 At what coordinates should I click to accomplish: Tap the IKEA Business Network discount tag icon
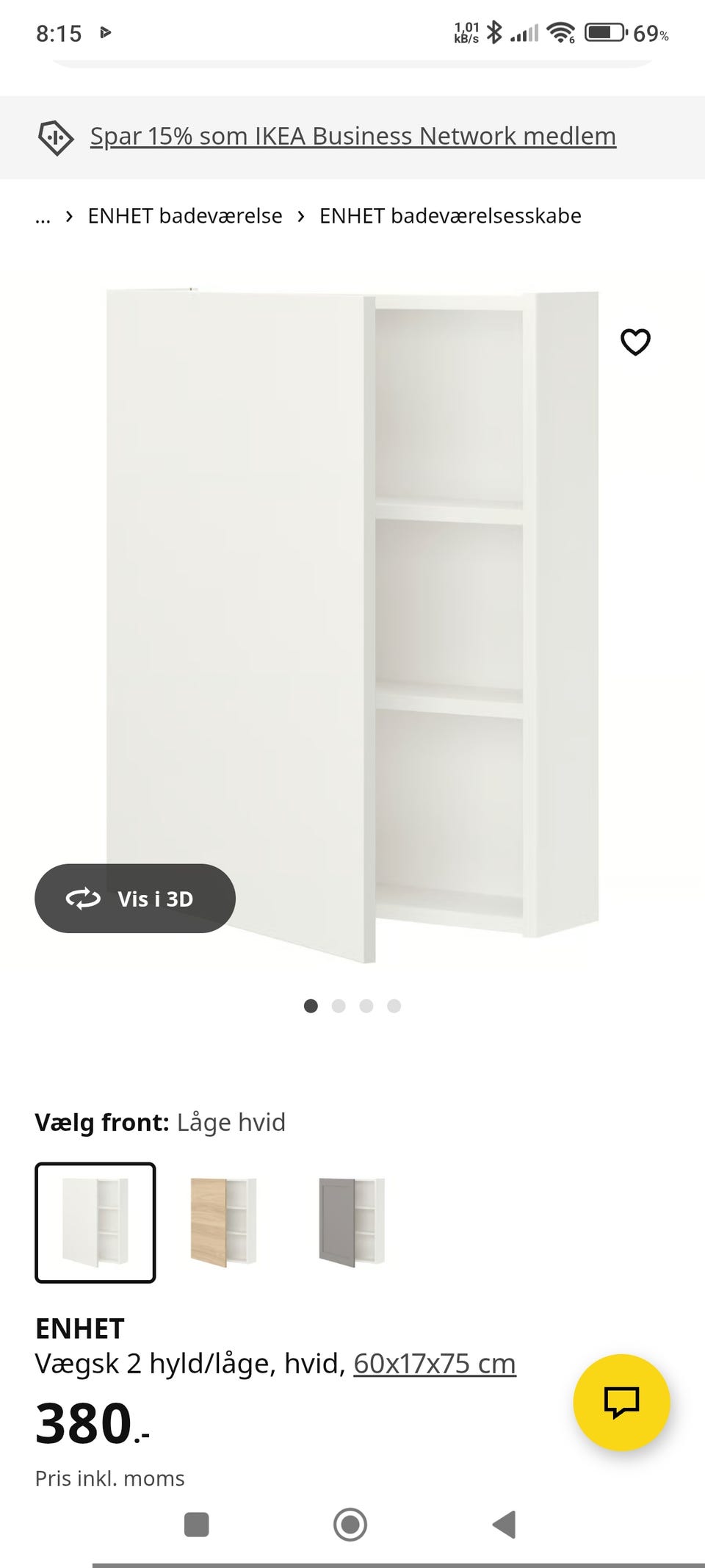coord(56,136)
